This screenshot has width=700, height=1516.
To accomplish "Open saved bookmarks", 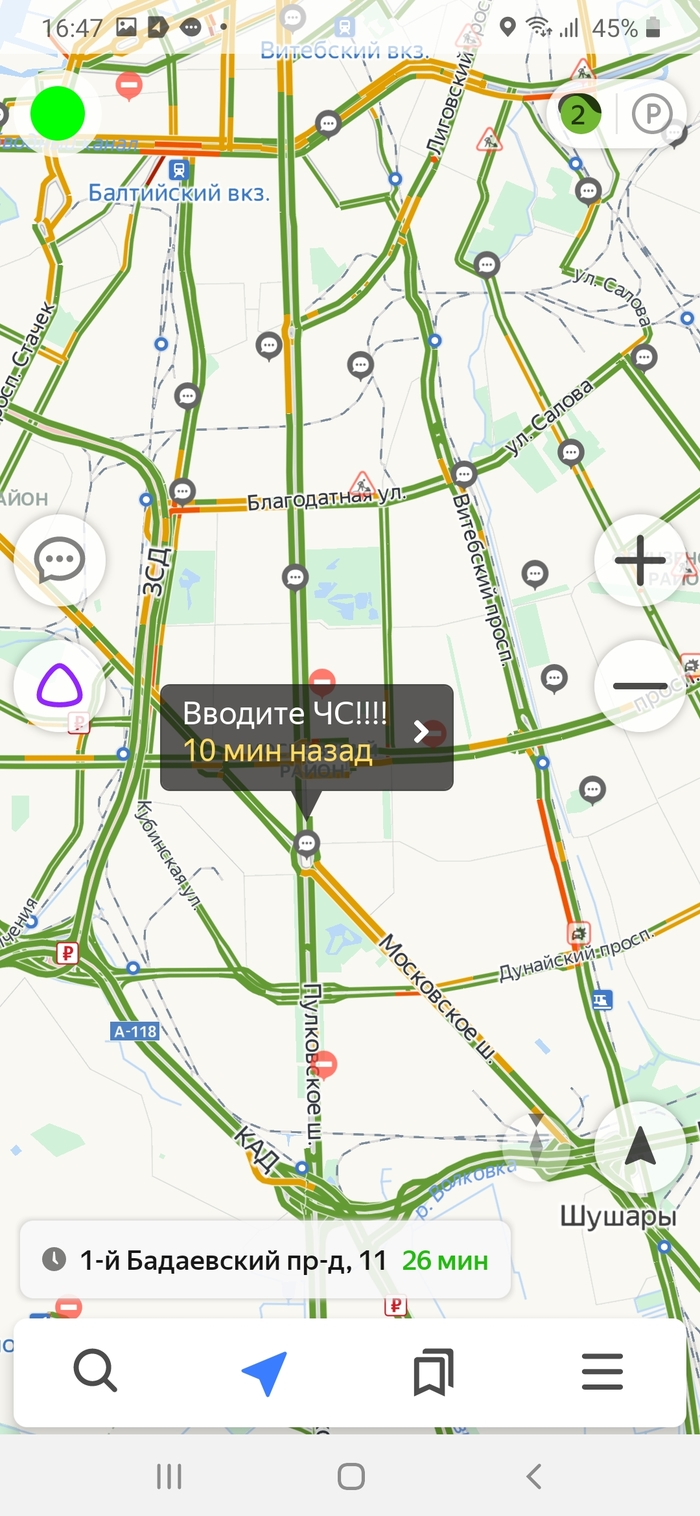I will (433, 1372).
